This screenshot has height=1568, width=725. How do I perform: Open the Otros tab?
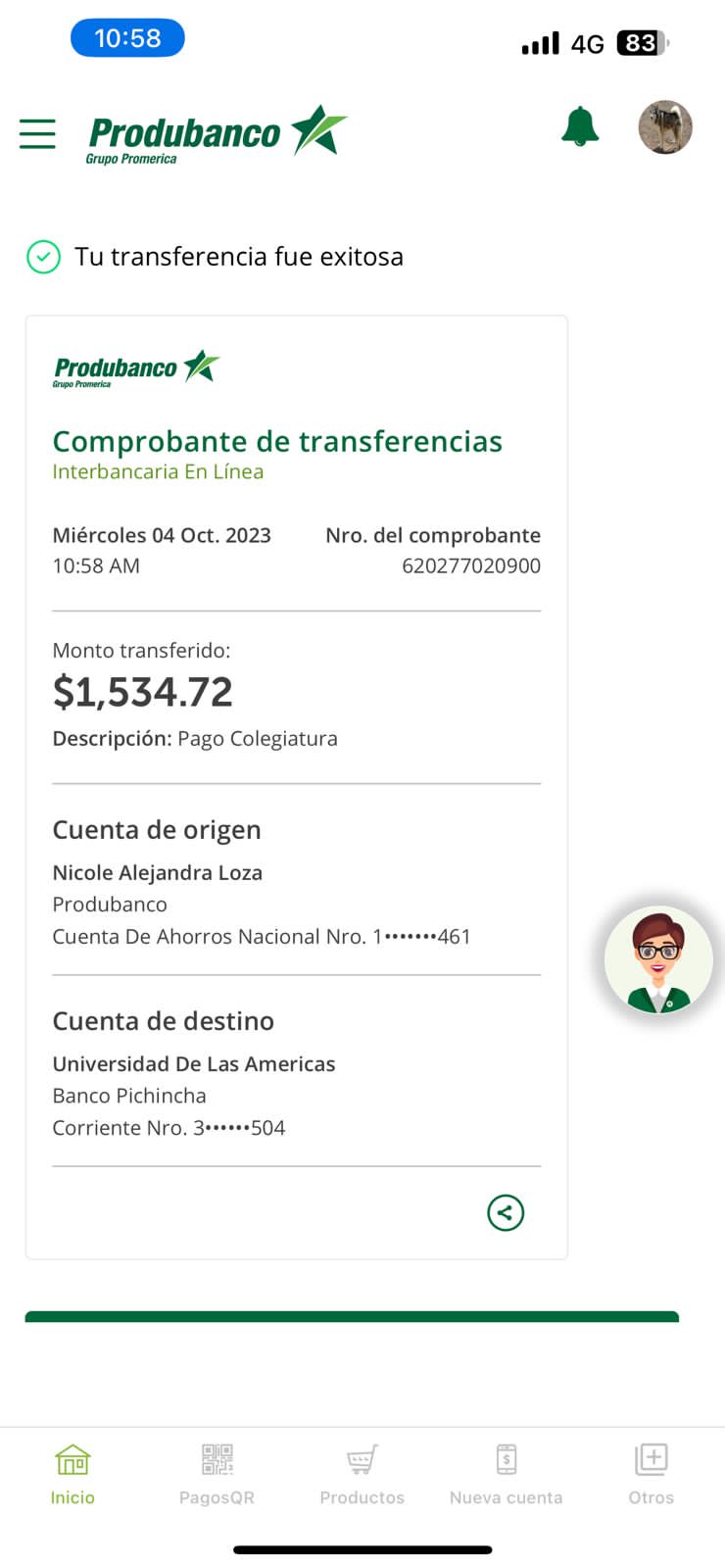click(x=651, y=1473)
